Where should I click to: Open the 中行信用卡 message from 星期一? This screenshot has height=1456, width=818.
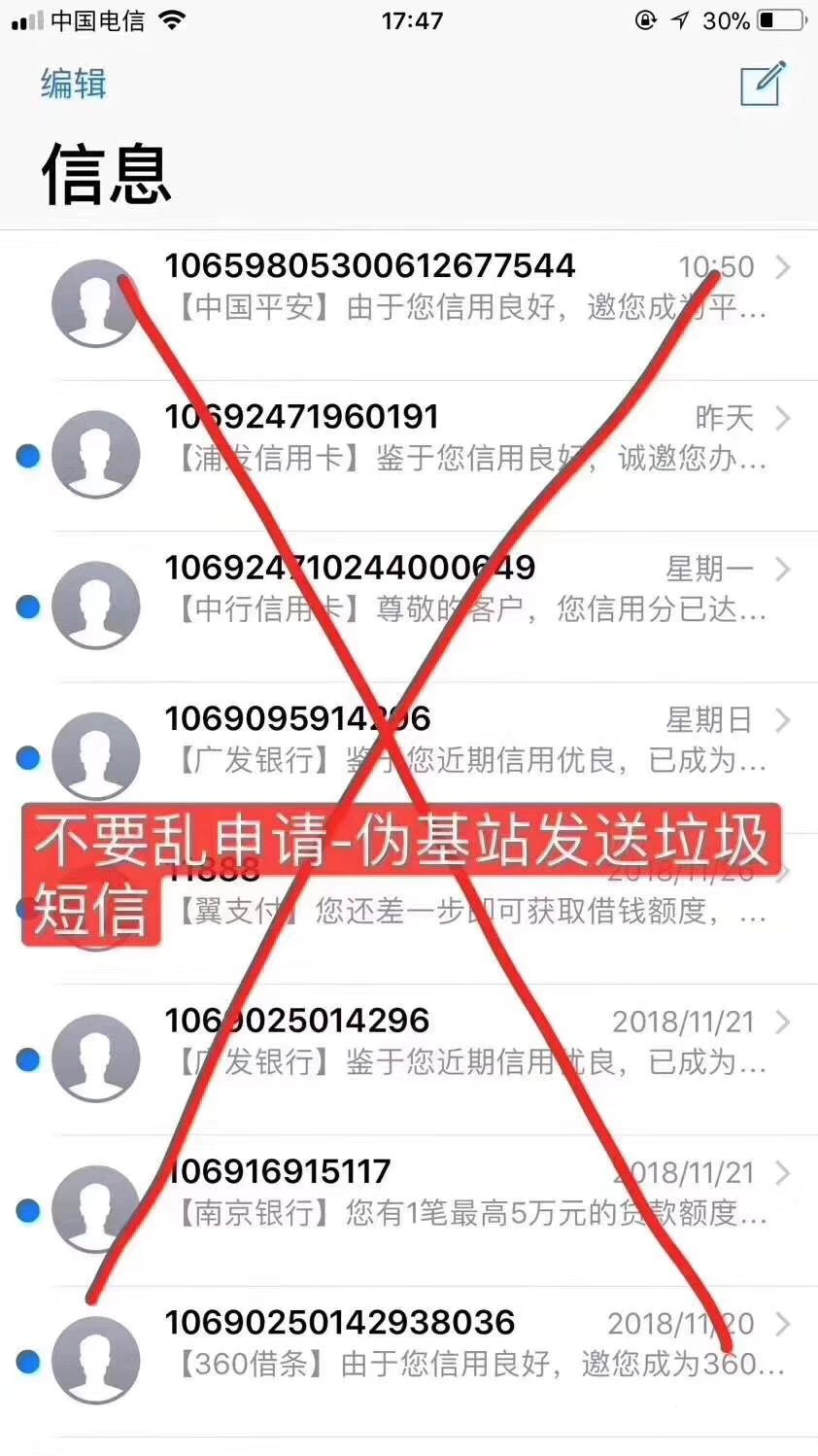(409, 607)
